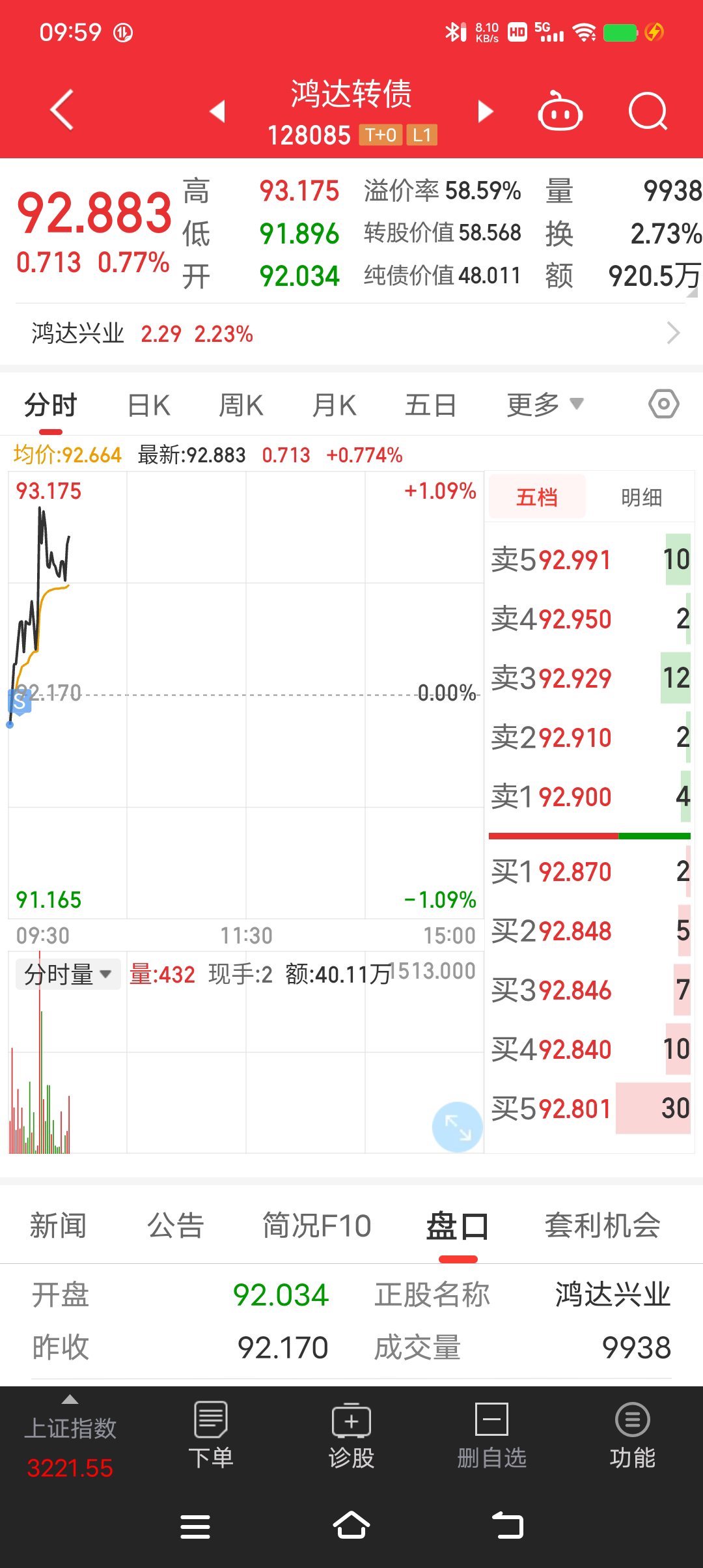Switch to the 周K chart tab
Screen dimensions: 703x1568
pos(241,406)
